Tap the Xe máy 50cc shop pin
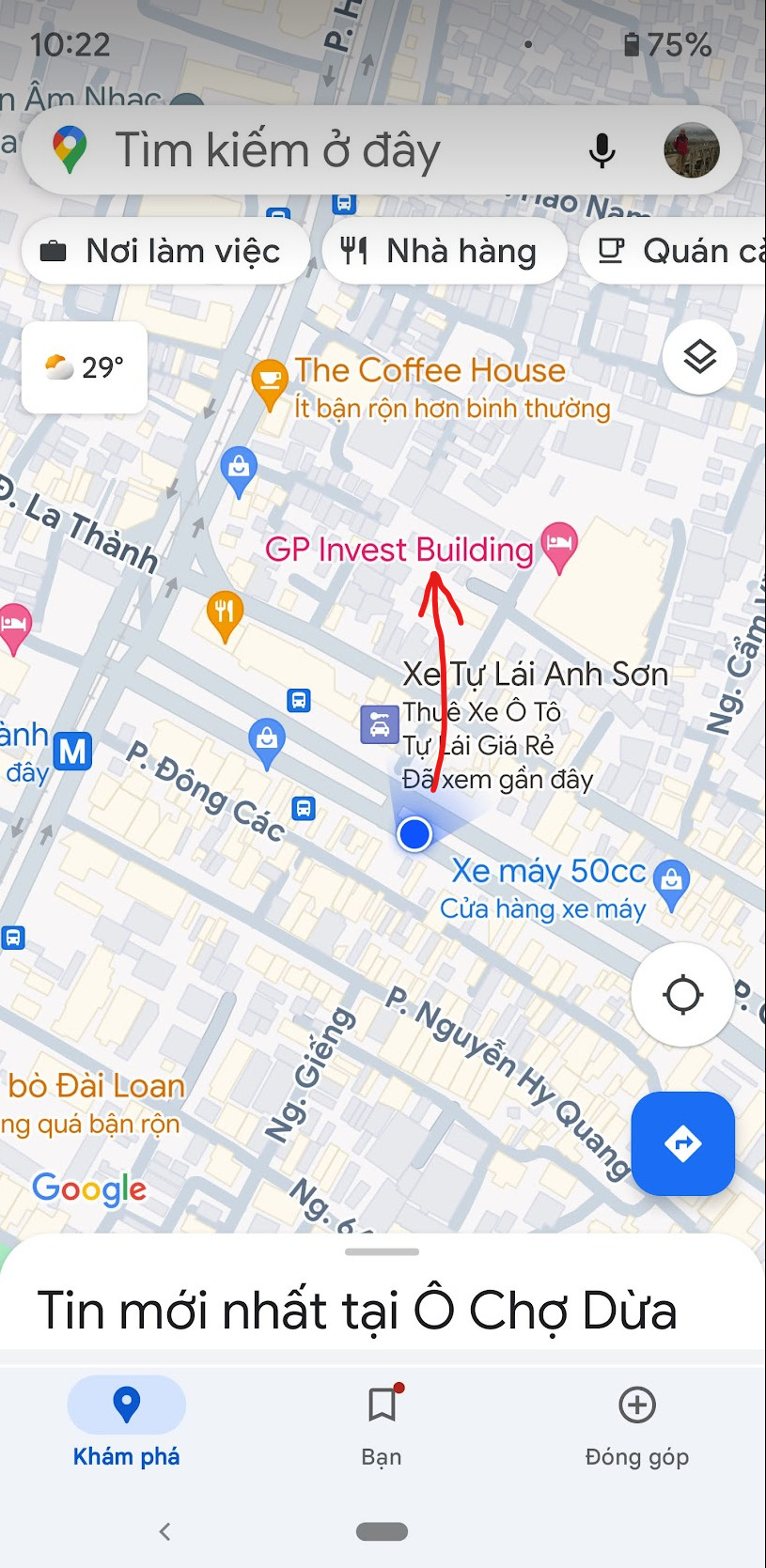766x1568 pixels. [671, 881]
